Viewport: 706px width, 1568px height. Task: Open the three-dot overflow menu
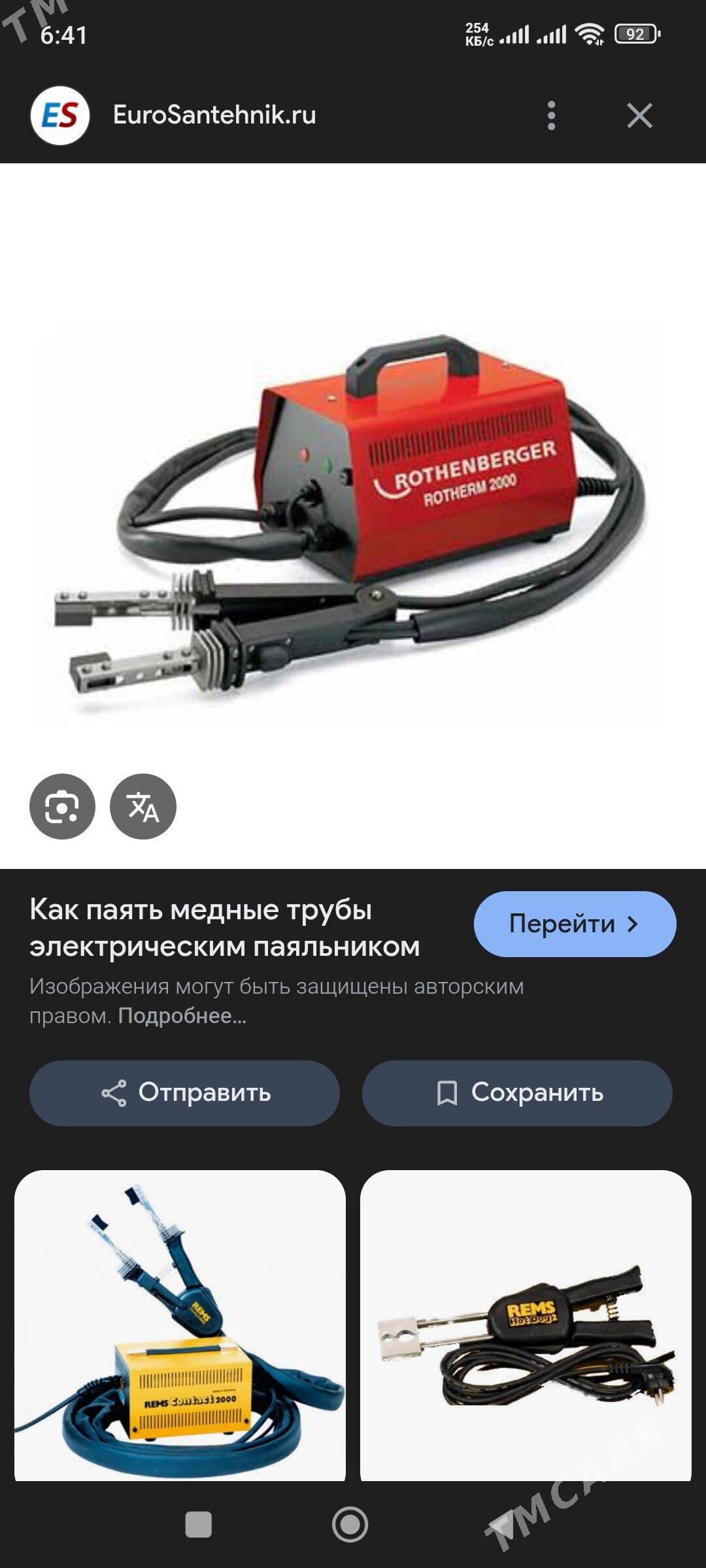click(x=551, y=116)
